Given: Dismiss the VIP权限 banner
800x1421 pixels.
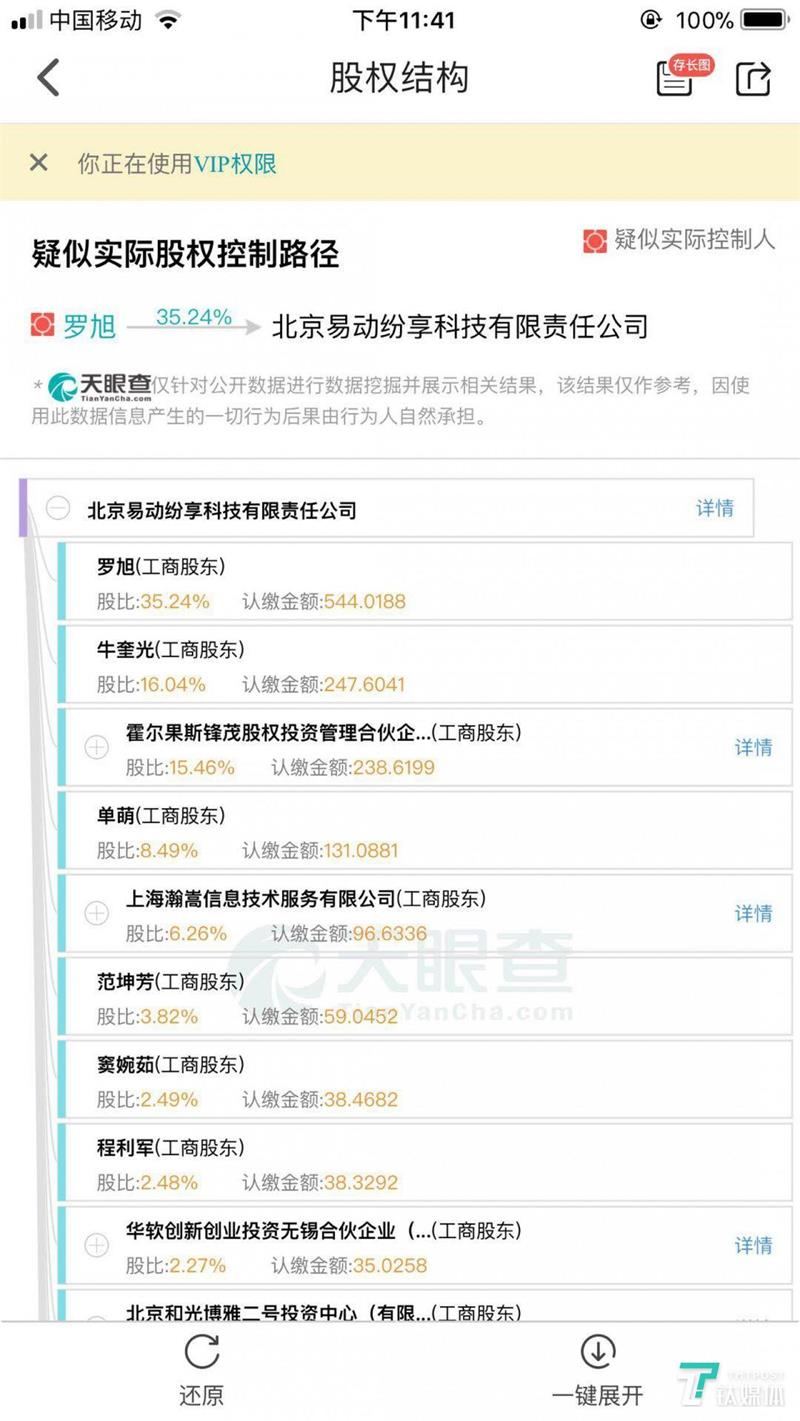Looking at the screenshot, I should tap(39, 163).
